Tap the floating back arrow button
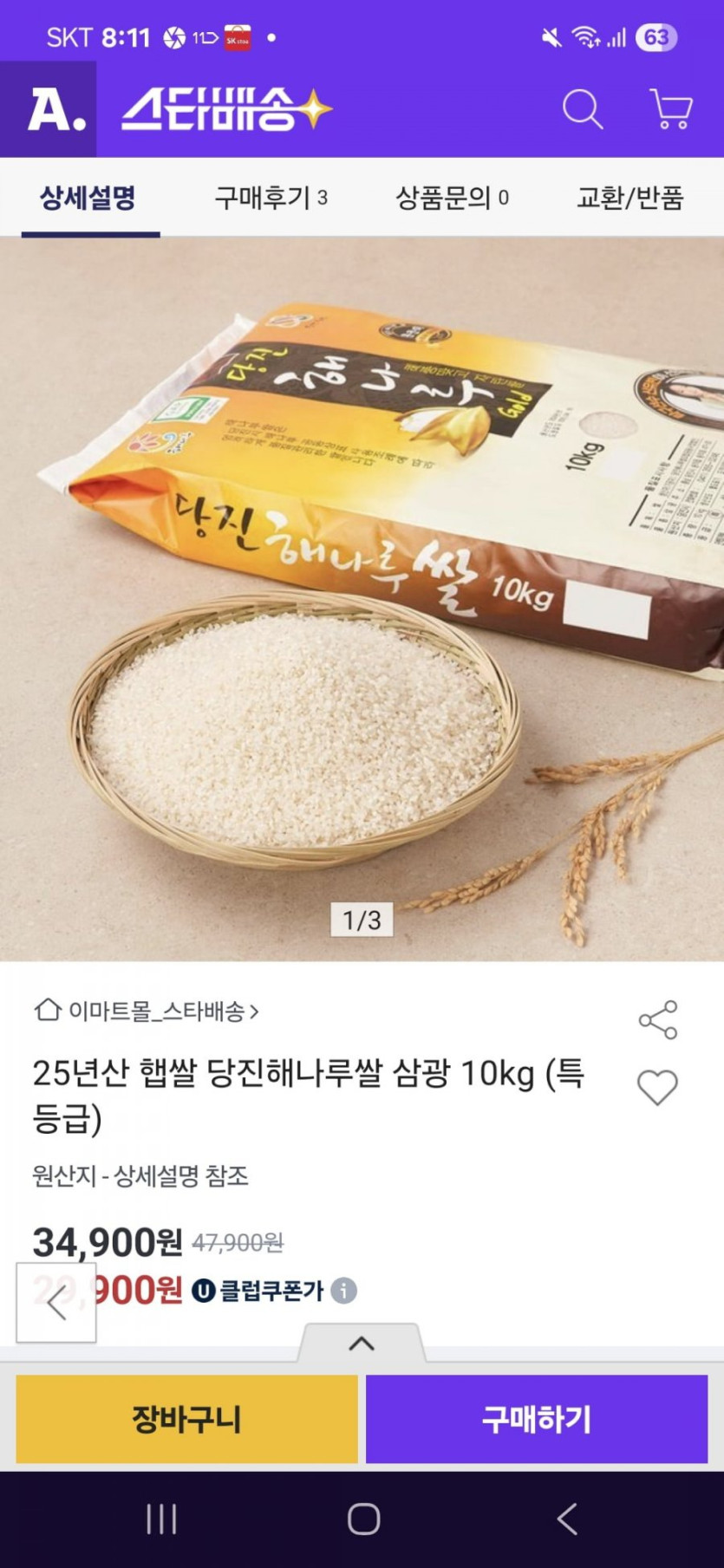This screenshot has width=724, height=1568. (x=56, y=1302)
